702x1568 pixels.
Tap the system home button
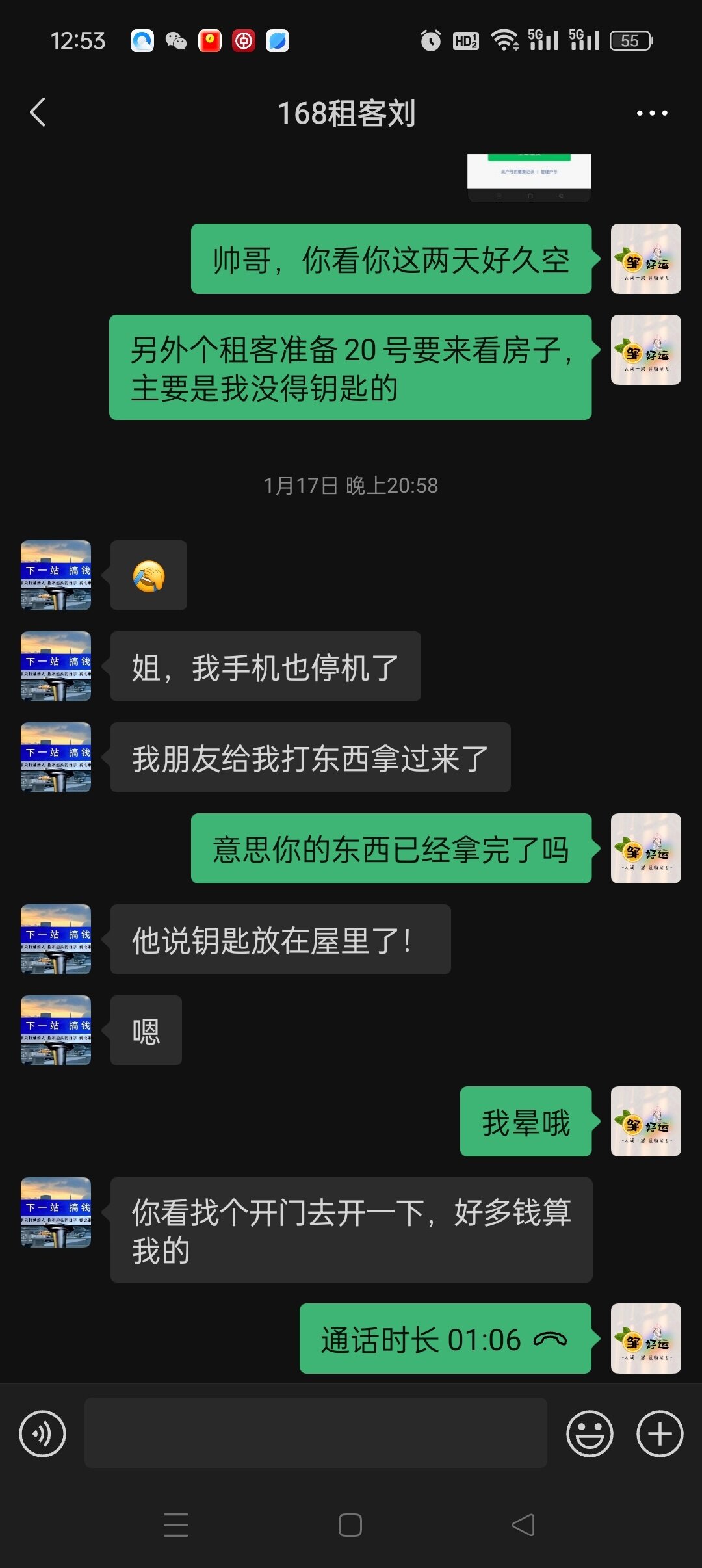pos(350,1525)
